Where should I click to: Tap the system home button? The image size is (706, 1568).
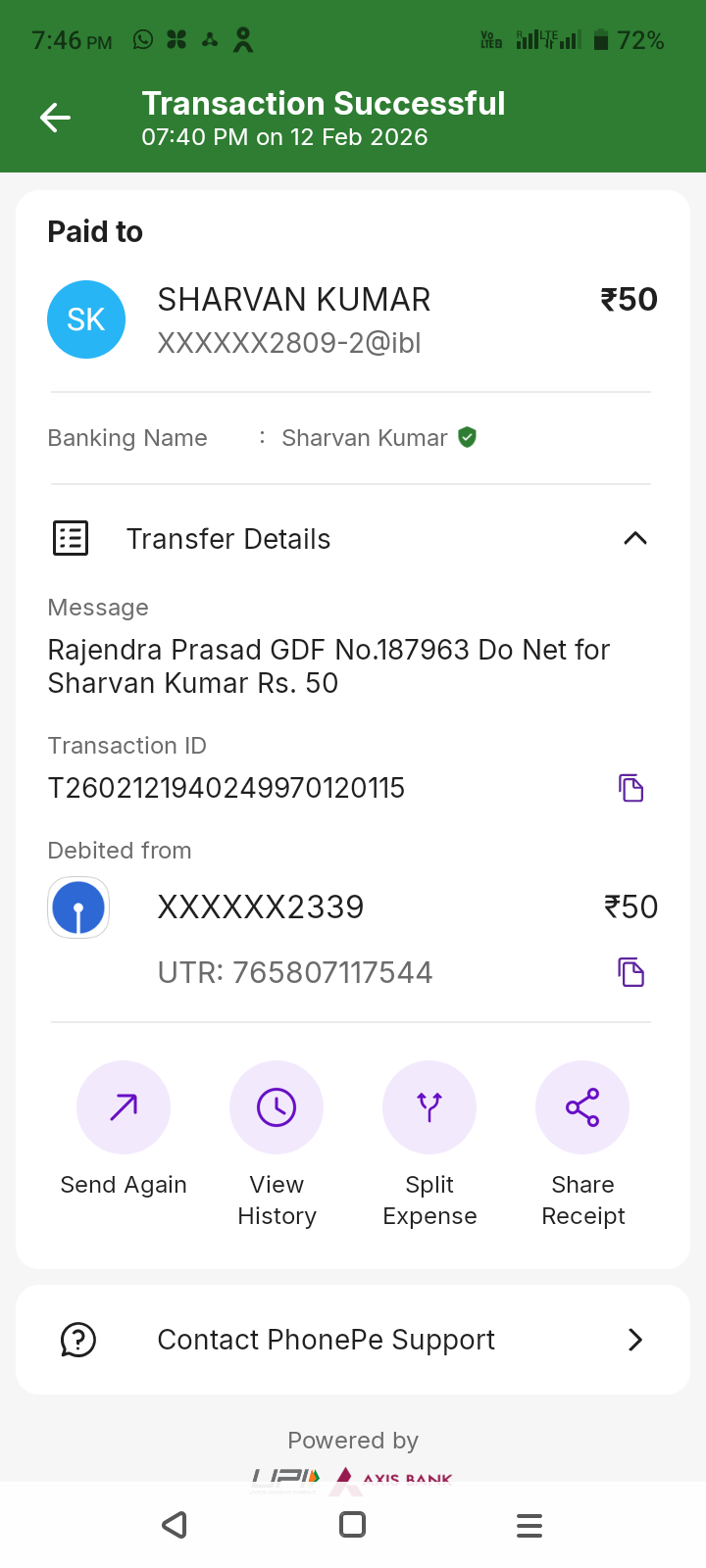[x=352, y=1525]
